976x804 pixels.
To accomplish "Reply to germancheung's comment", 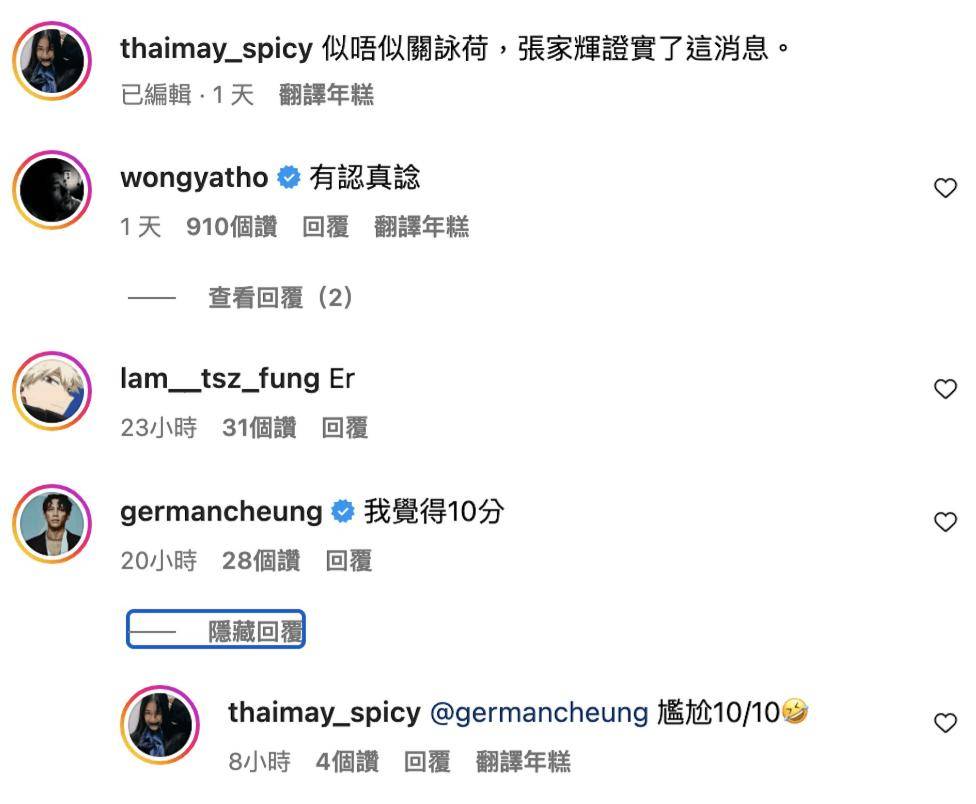I will click(x=348, y=561).
